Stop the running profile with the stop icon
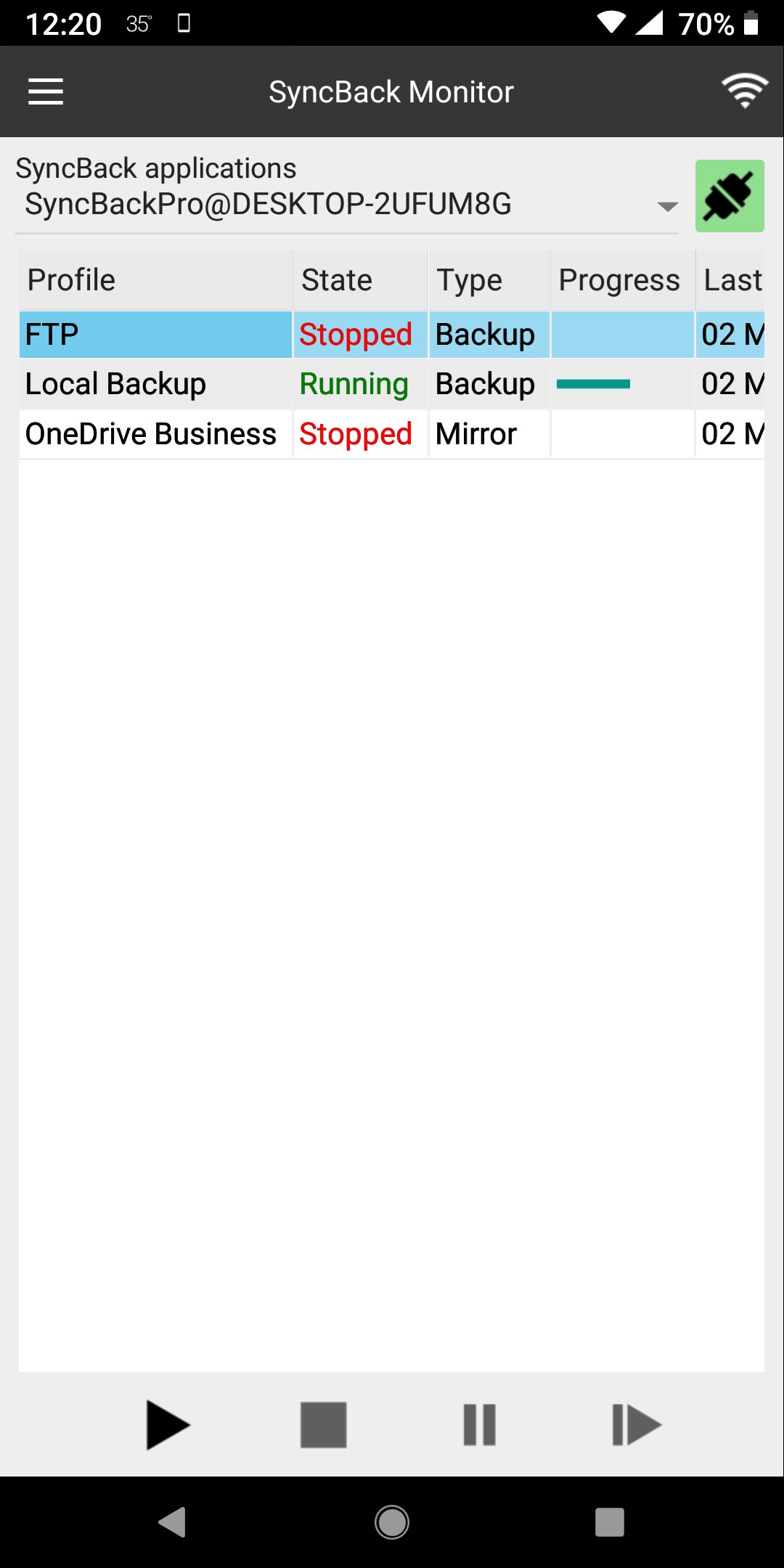The height and width of the screenshot is (1568, 784). coord(323,1424)
